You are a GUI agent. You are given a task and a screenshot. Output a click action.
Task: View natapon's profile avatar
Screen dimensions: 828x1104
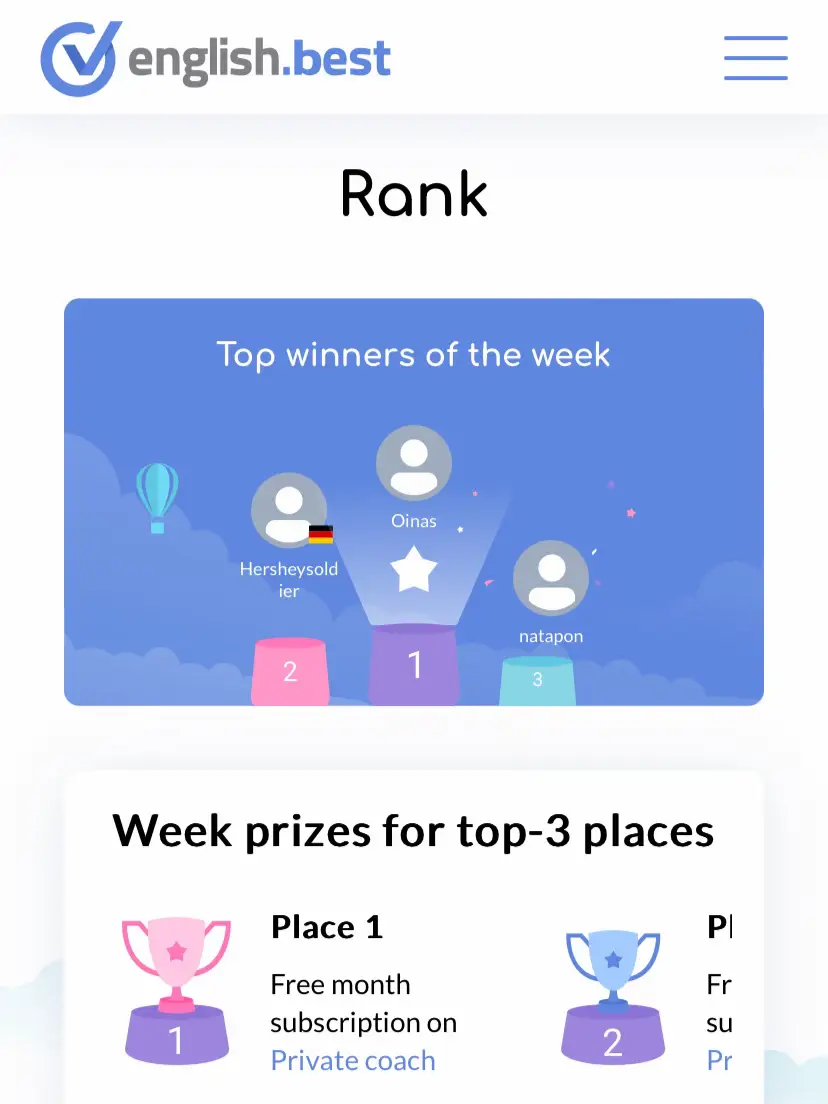point(550,578)
